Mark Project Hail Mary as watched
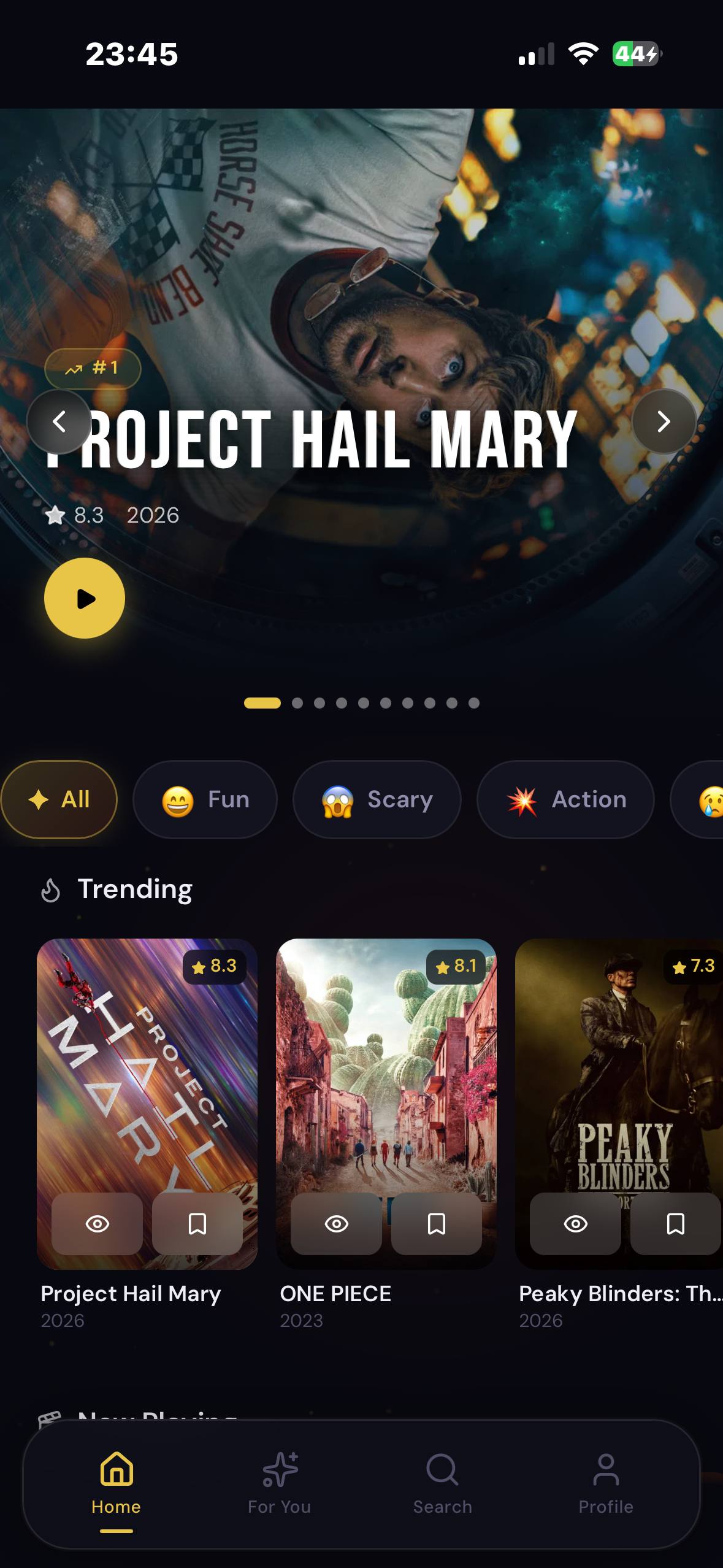The height and width of the screenshot is (1568, 723). click(98, 1224)
